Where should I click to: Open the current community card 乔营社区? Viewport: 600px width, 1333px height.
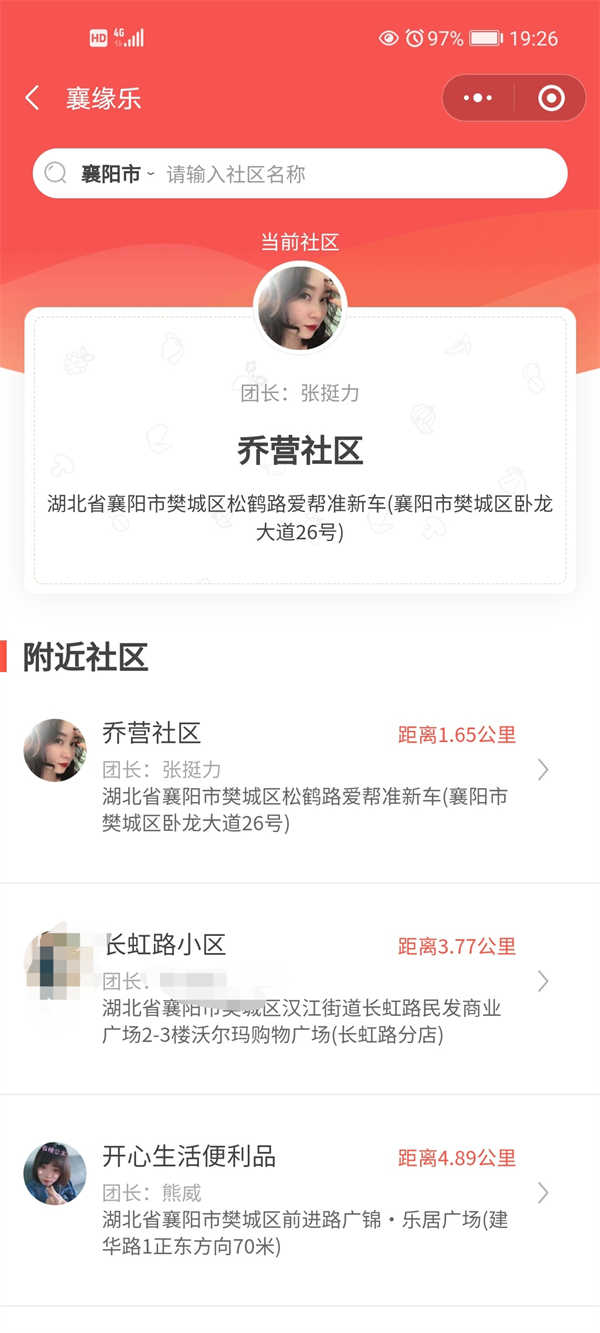(300, 452)
